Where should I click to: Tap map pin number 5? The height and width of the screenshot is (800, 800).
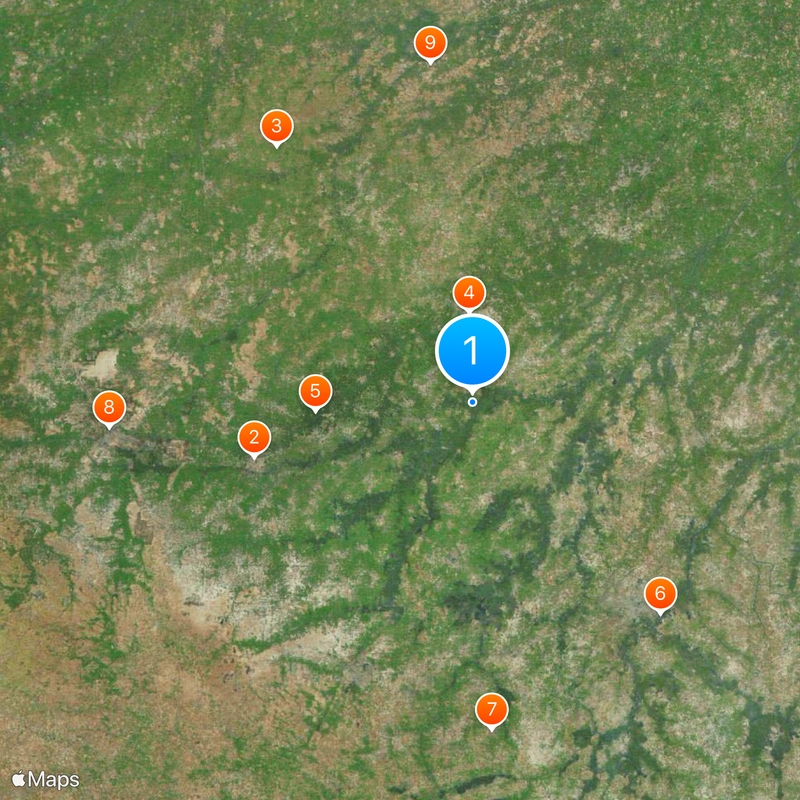click(315, 391)
